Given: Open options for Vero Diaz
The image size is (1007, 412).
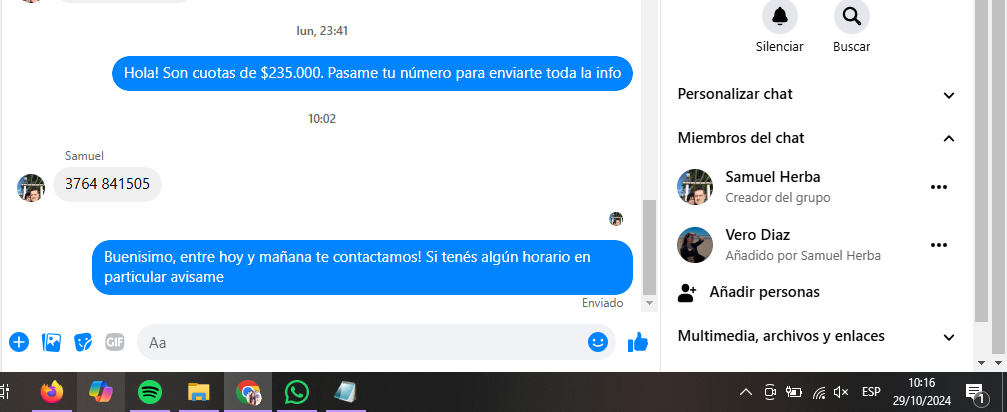Looking at the screenshot, I should point(938,245).
